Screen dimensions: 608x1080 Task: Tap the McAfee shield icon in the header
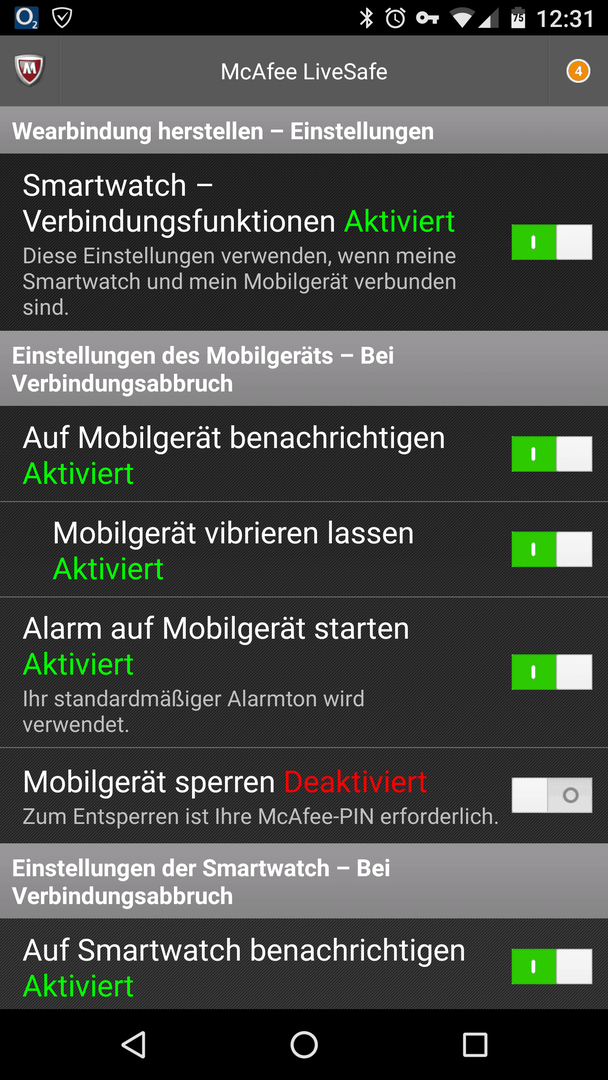click(29, 70)
